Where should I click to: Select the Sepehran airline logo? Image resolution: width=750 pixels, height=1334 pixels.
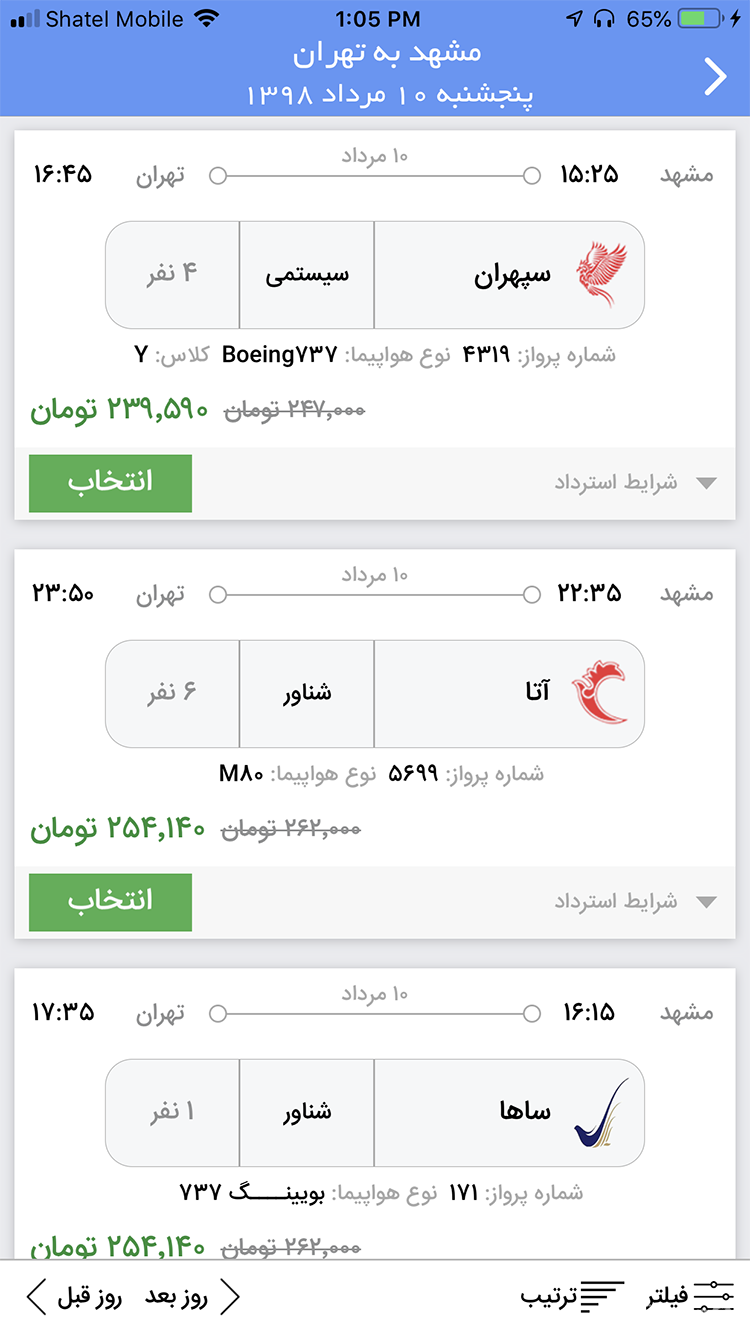[x=604, y=272]
